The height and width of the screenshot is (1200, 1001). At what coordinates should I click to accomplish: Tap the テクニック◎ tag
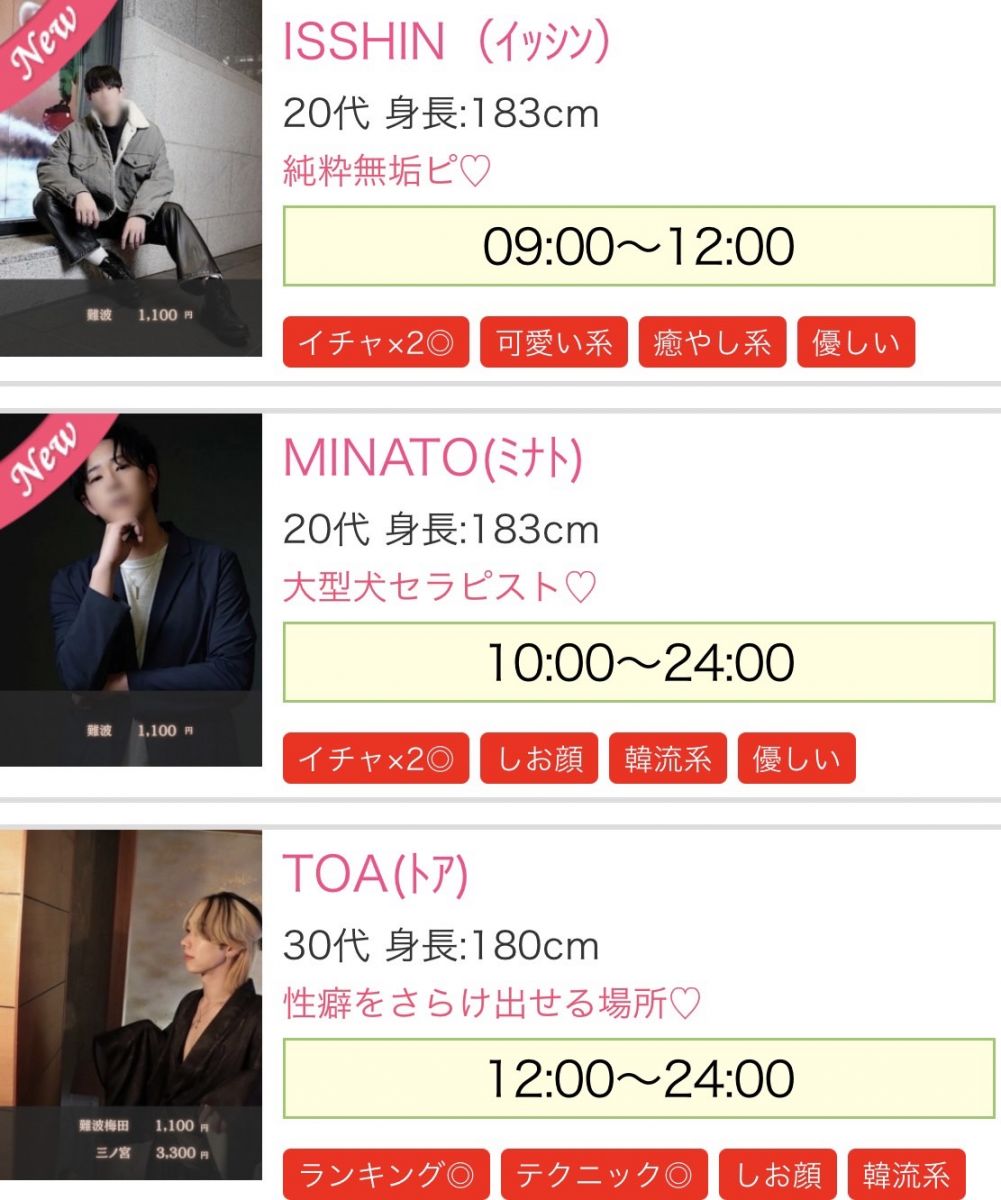(604, 1174)
